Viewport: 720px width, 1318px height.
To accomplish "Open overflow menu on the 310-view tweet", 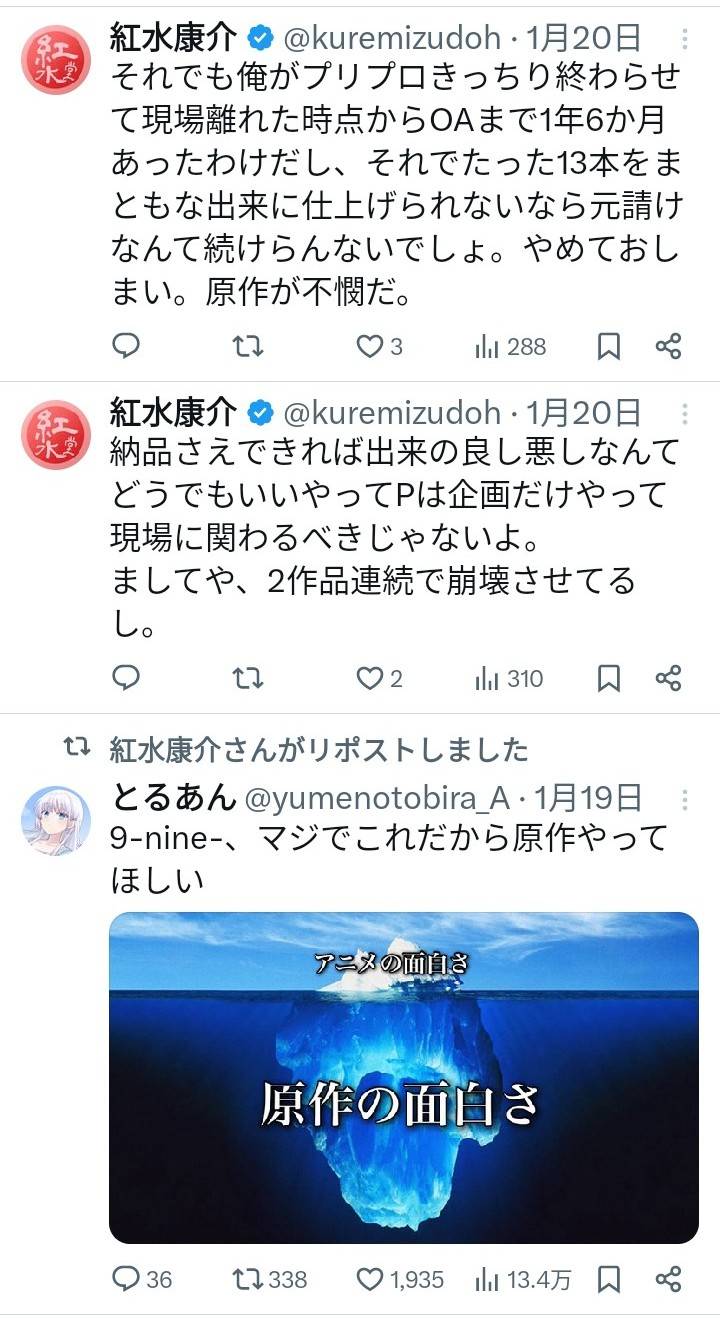I will click(685, 414).
